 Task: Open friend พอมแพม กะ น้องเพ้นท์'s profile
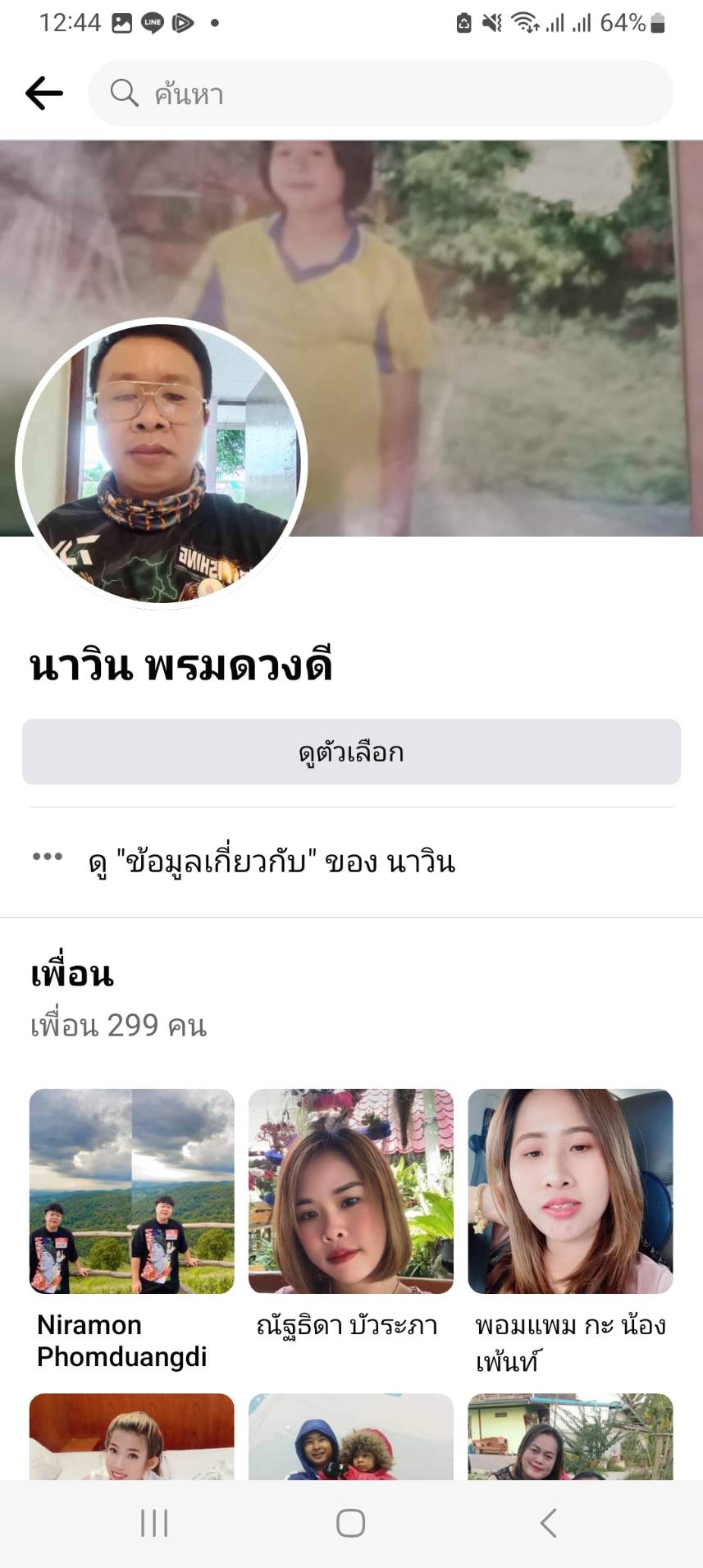[x=570, y=1191]
